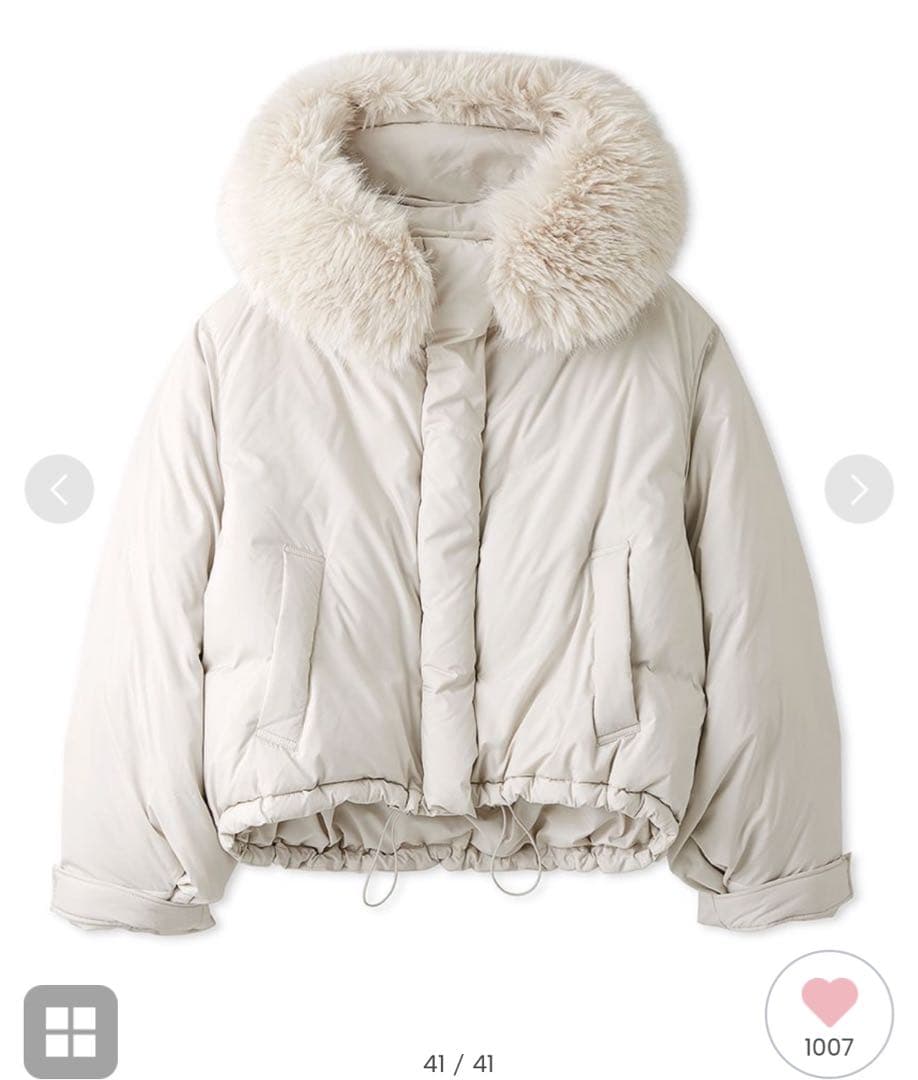The width and height of the screenshot is (918, 1080).
Task: Open the image grid view
Action: 71,1031
